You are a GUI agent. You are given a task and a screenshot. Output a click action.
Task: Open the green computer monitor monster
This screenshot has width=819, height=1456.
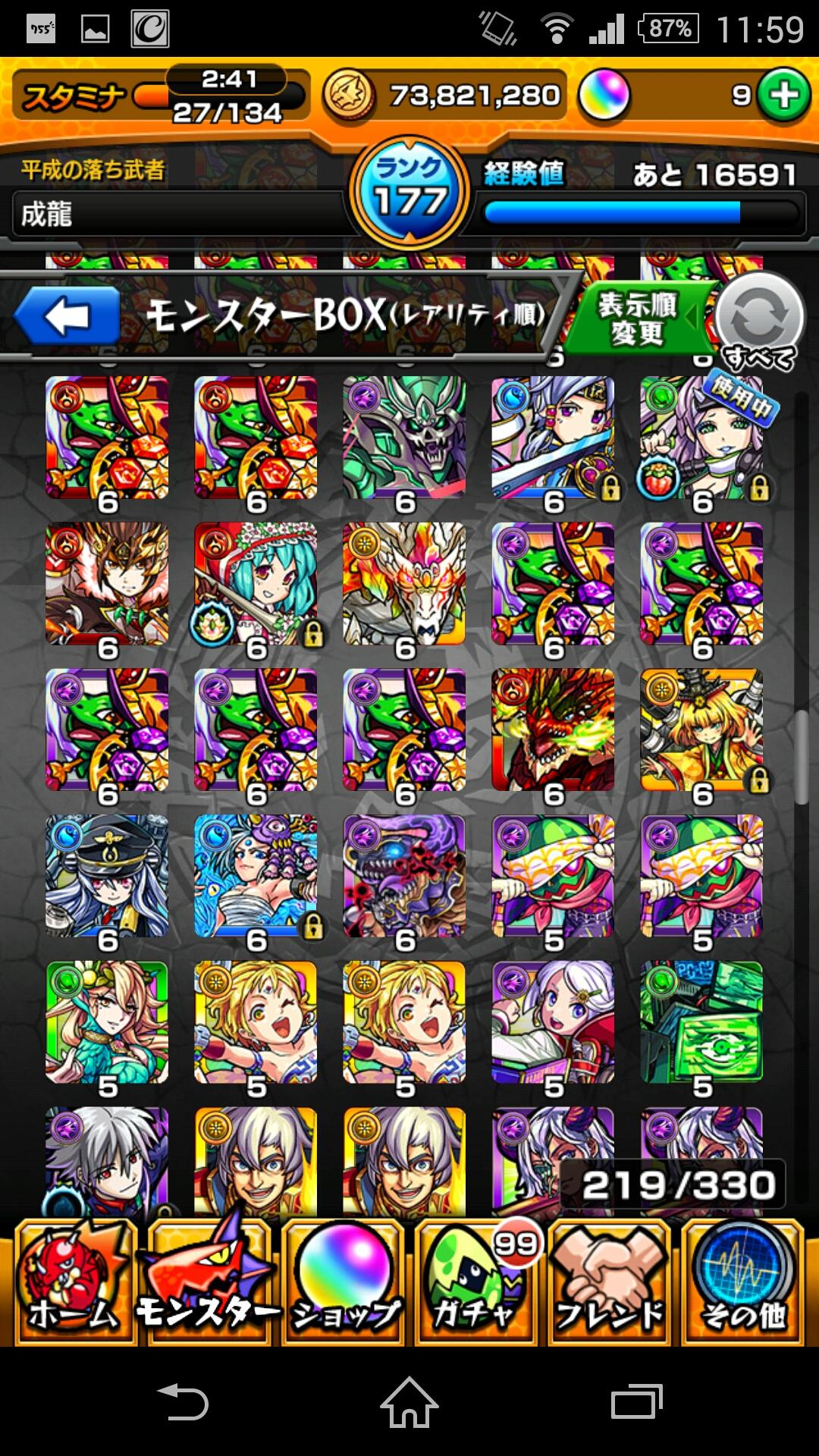[702, 1022]
